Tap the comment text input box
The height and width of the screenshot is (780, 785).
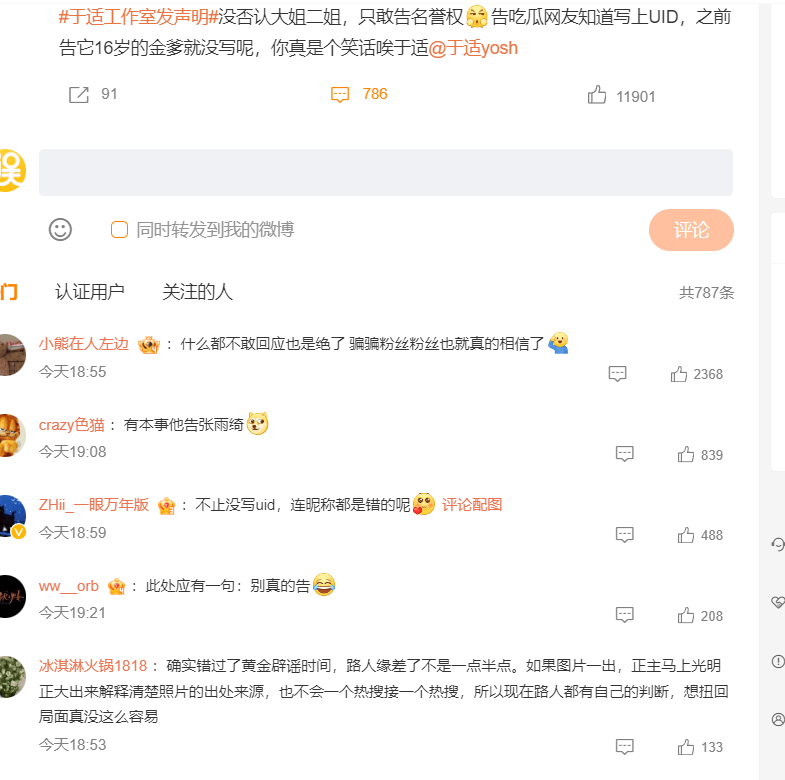386,172
